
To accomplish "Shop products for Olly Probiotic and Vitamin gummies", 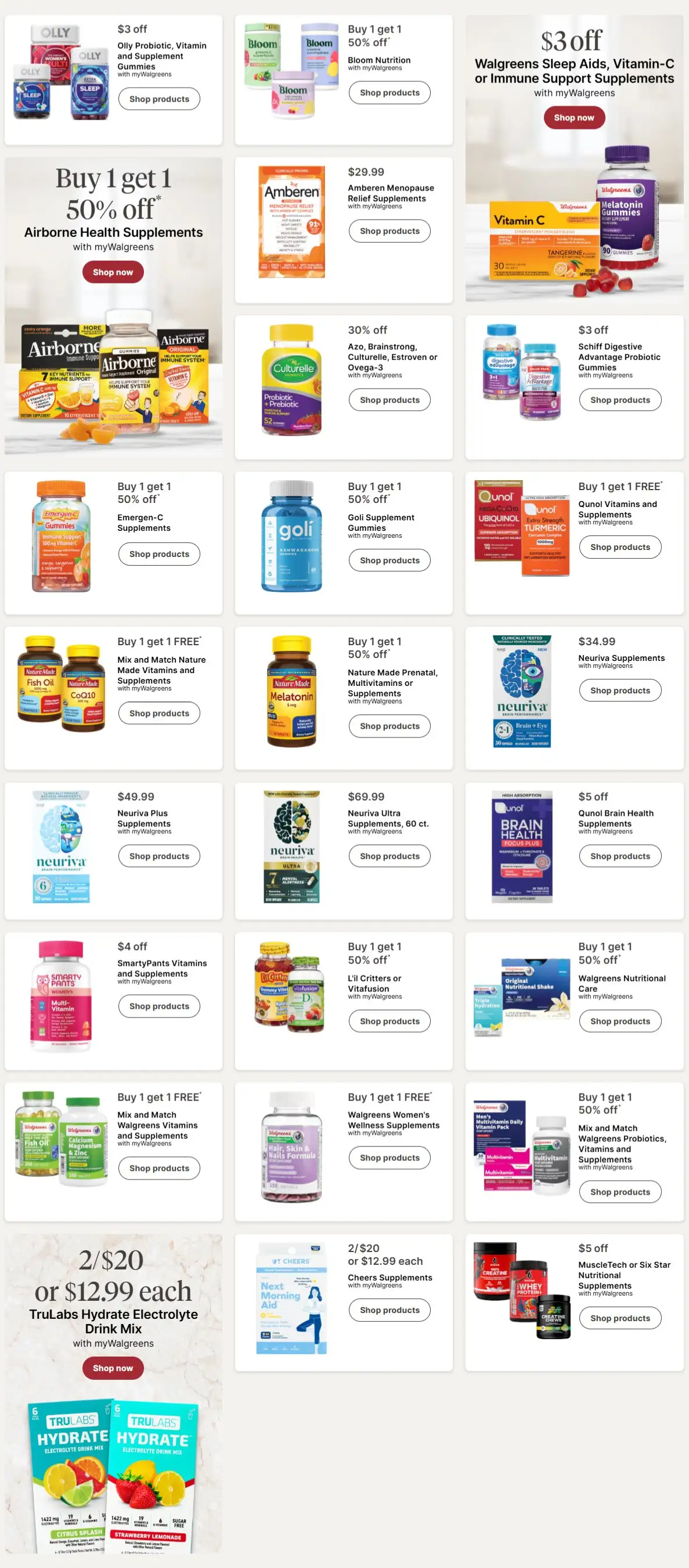I will pyautogui.click(x=159, y=99).
